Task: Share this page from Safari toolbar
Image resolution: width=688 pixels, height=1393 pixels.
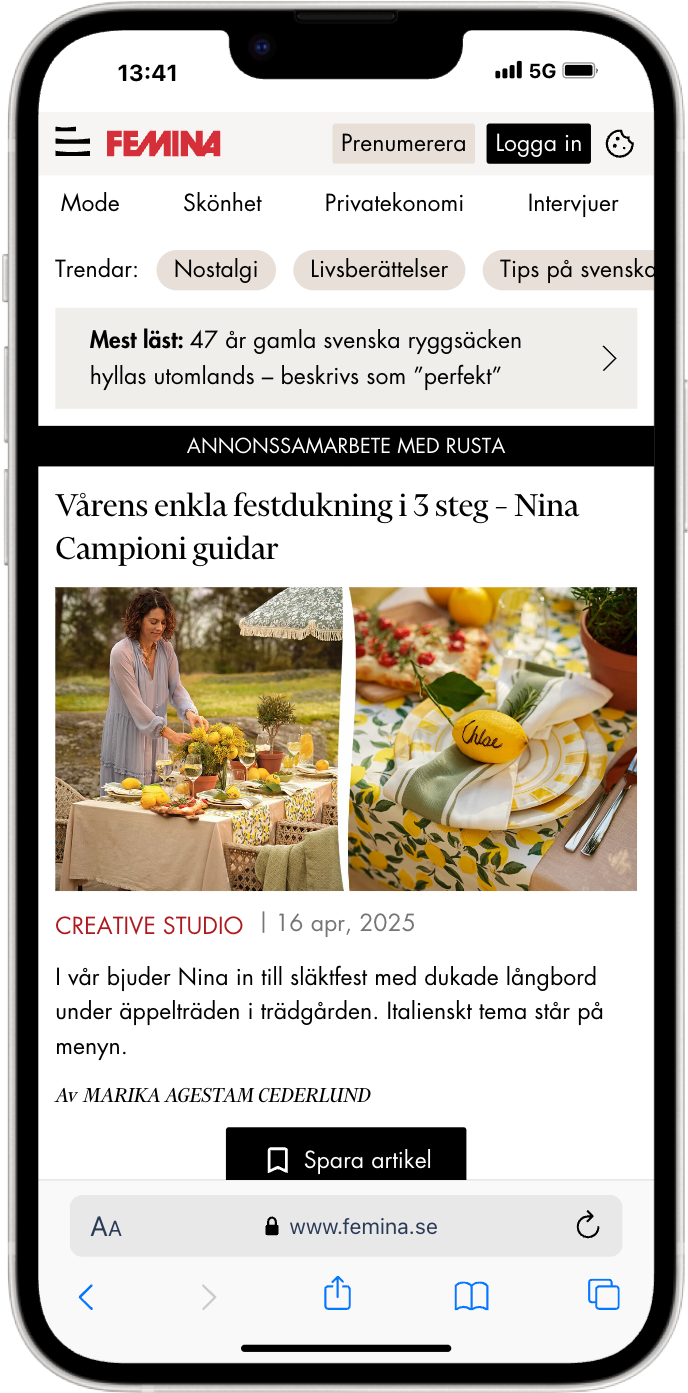Action: 338,1294
